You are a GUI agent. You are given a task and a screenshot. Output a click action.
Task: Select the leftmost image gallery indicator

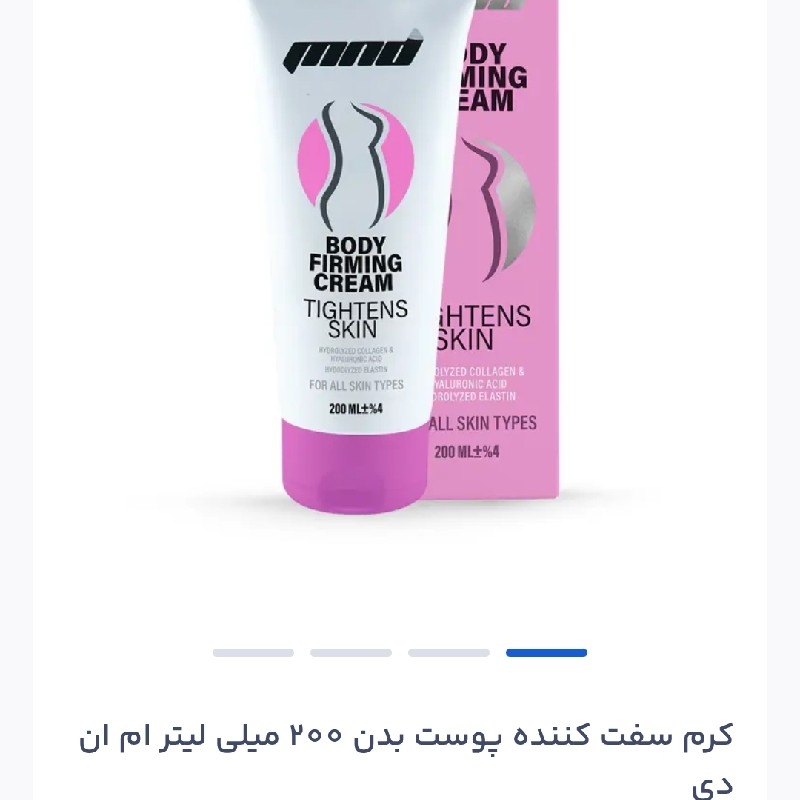pos(253,653)
